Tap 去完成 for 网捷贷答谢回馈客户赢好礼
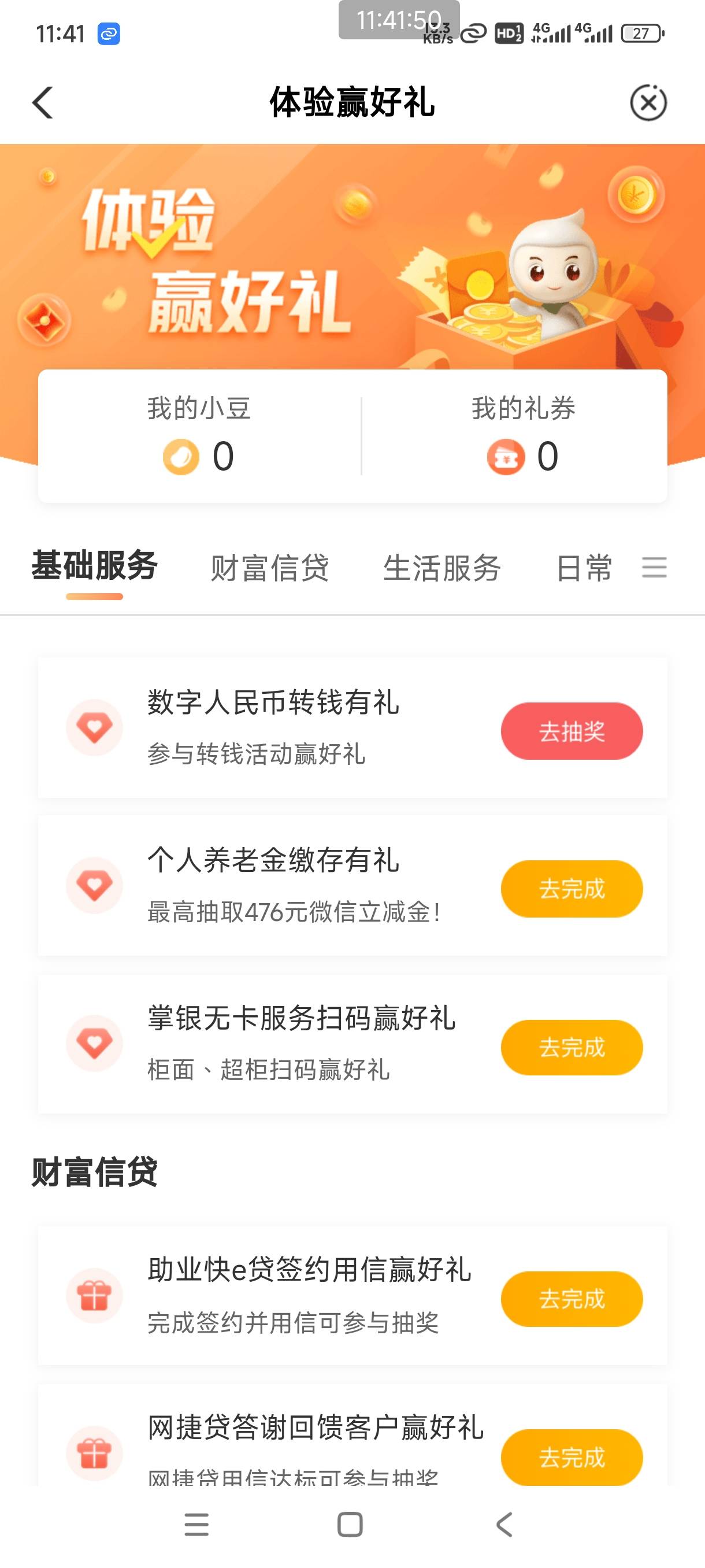The image size is (705, 1568). [x=572, y=1457]
